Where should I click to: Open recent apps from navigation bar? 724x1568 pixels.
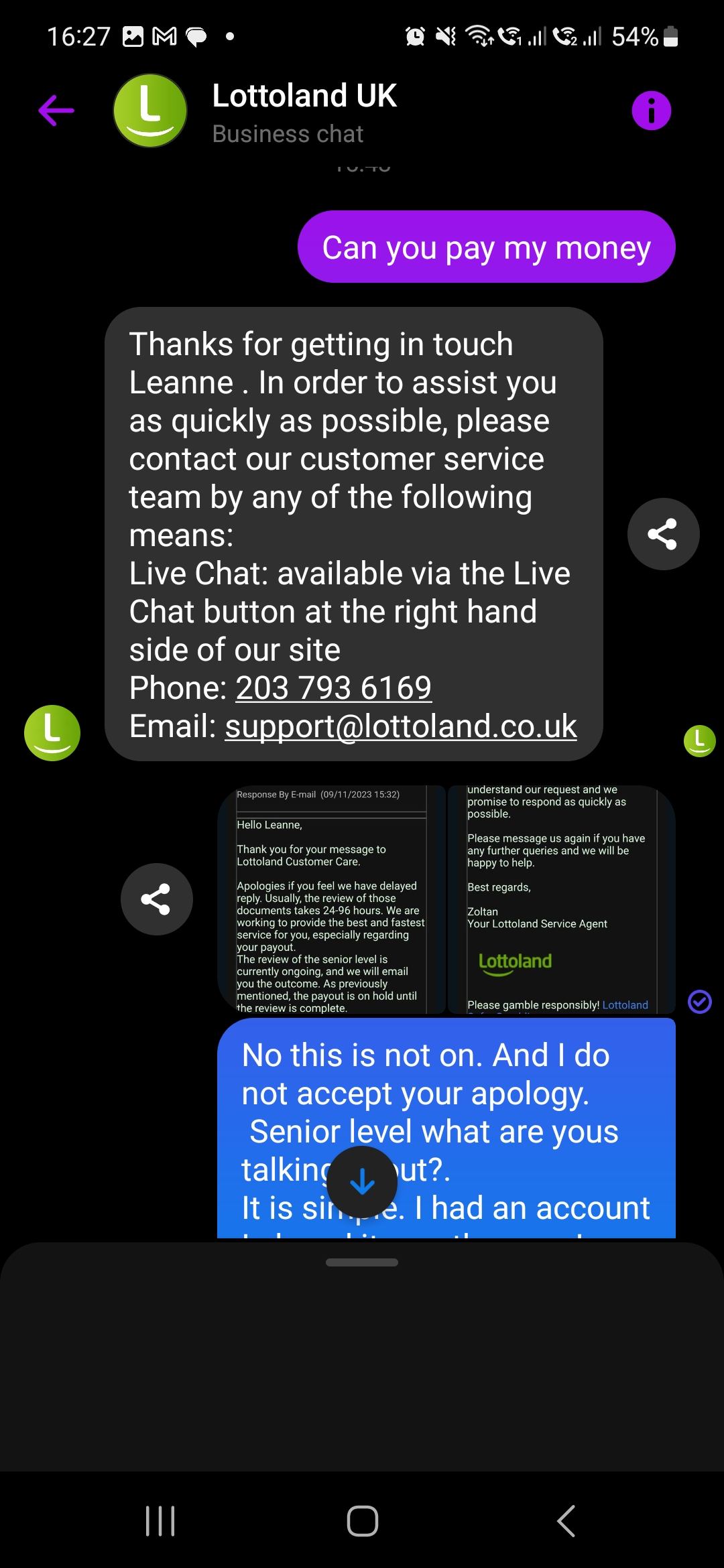[x=160, y=1520]
